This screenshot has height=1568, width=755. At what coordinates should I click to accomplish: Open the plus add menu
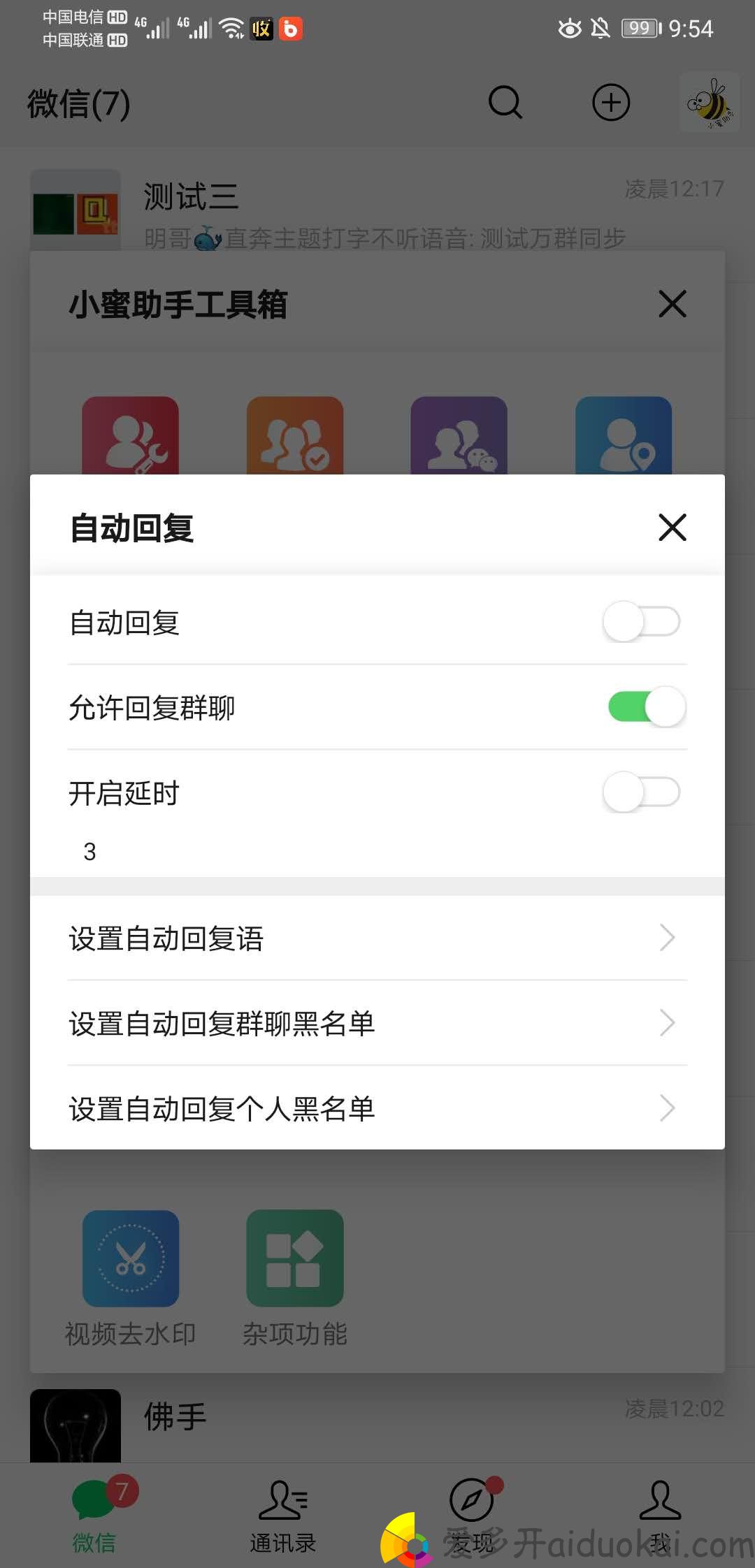pyautogui.click(x=611, y=103)
